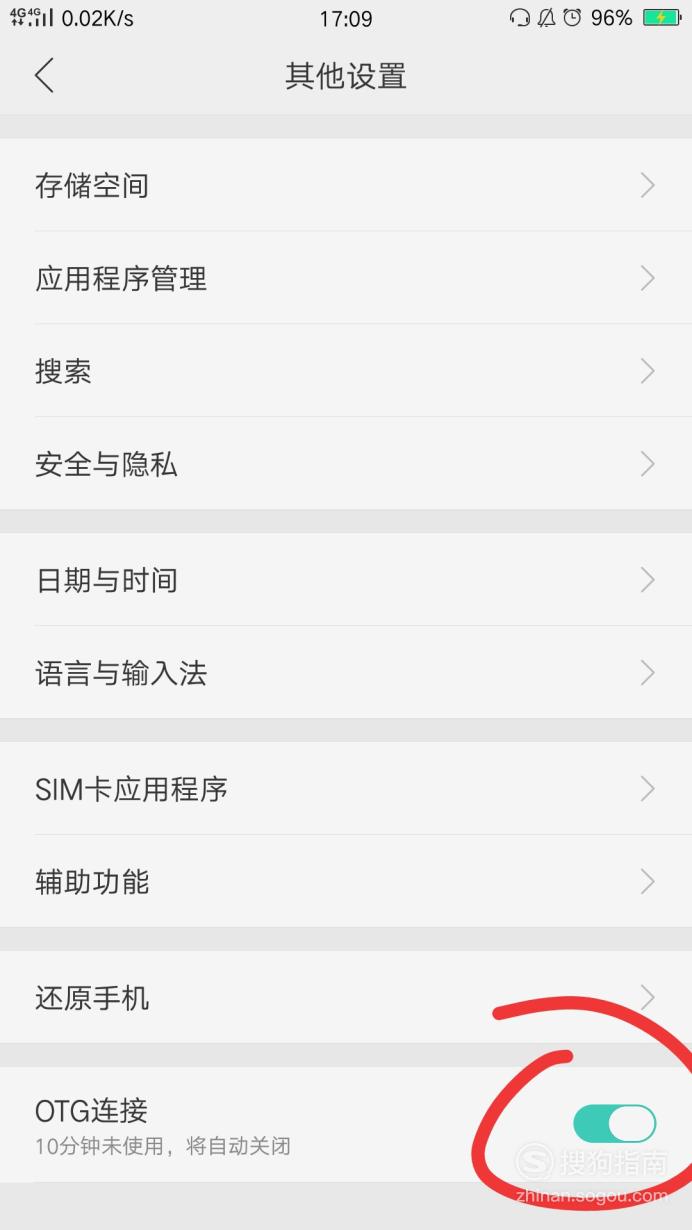Open 语言与输入法 settings
This screenshot has width=692, height=1230.
(346, 673)
